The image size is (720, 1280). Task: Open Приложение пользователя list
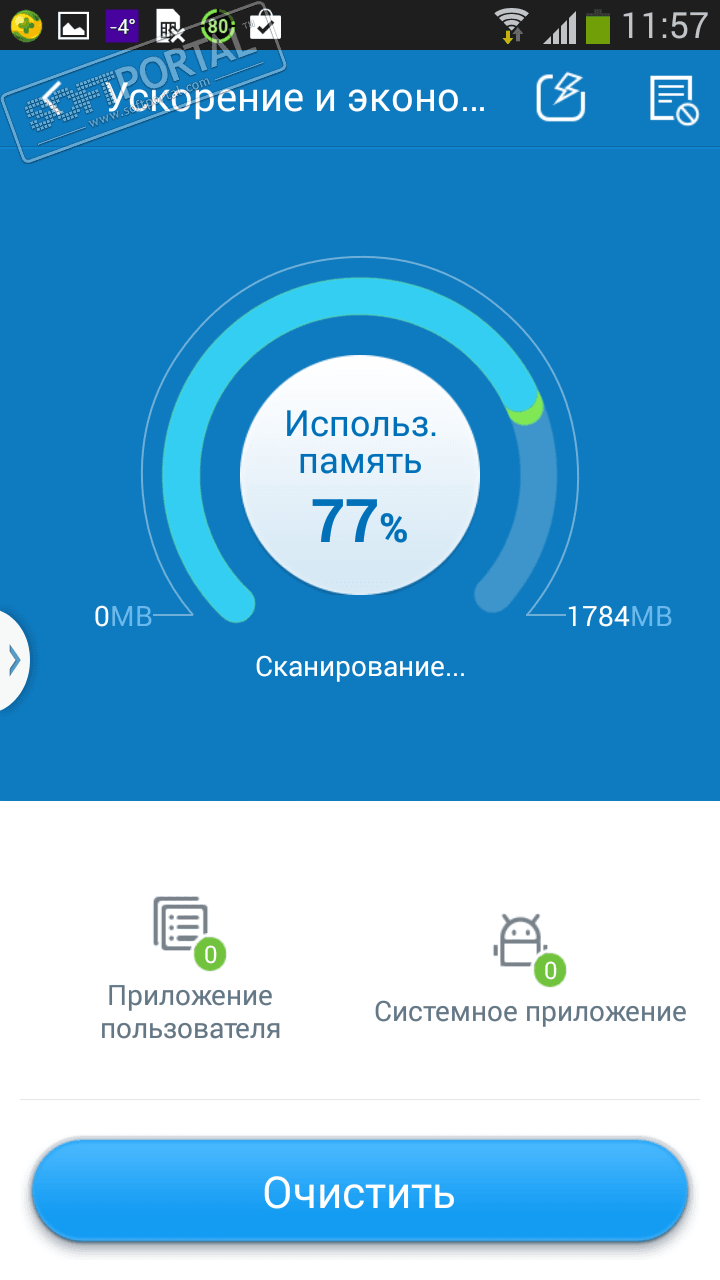[190, 968]
